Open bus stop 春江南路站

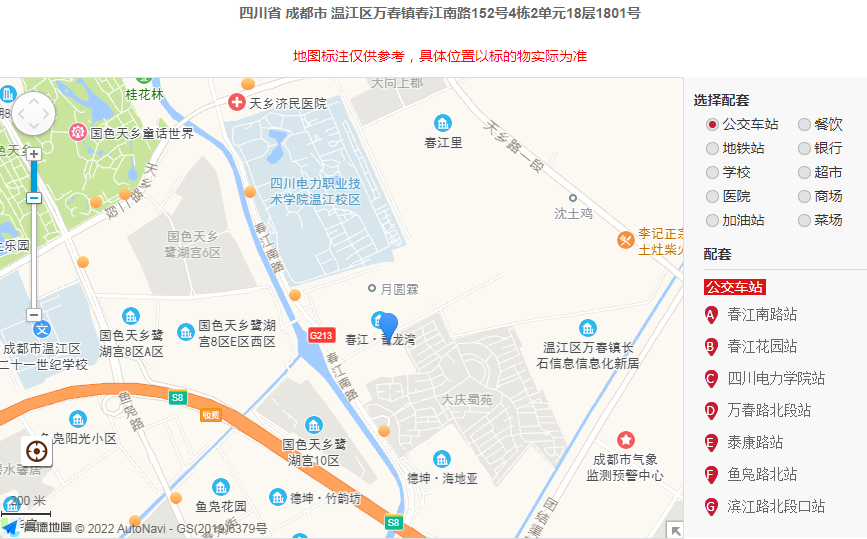[762, 315]
